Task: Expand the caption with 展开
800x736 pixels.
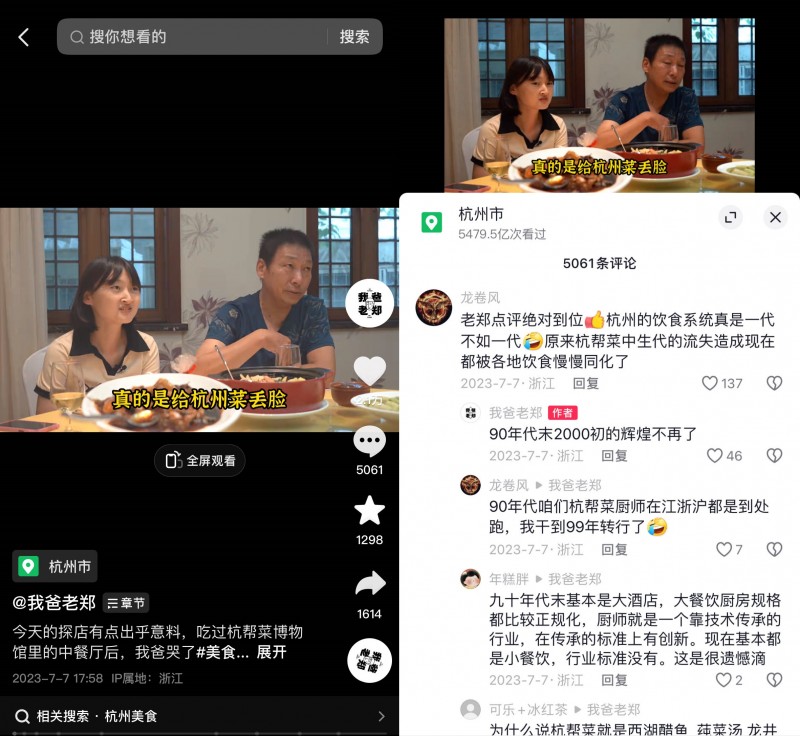Action: [271, 652]
